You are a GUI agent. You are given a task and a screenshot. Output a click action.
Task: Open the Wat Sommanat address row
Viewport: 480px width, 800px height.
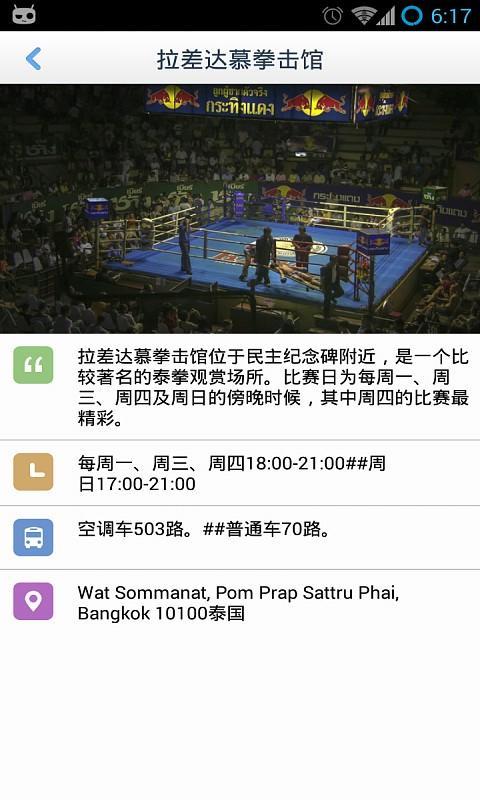pyautogui.click(x=240, y=602)
